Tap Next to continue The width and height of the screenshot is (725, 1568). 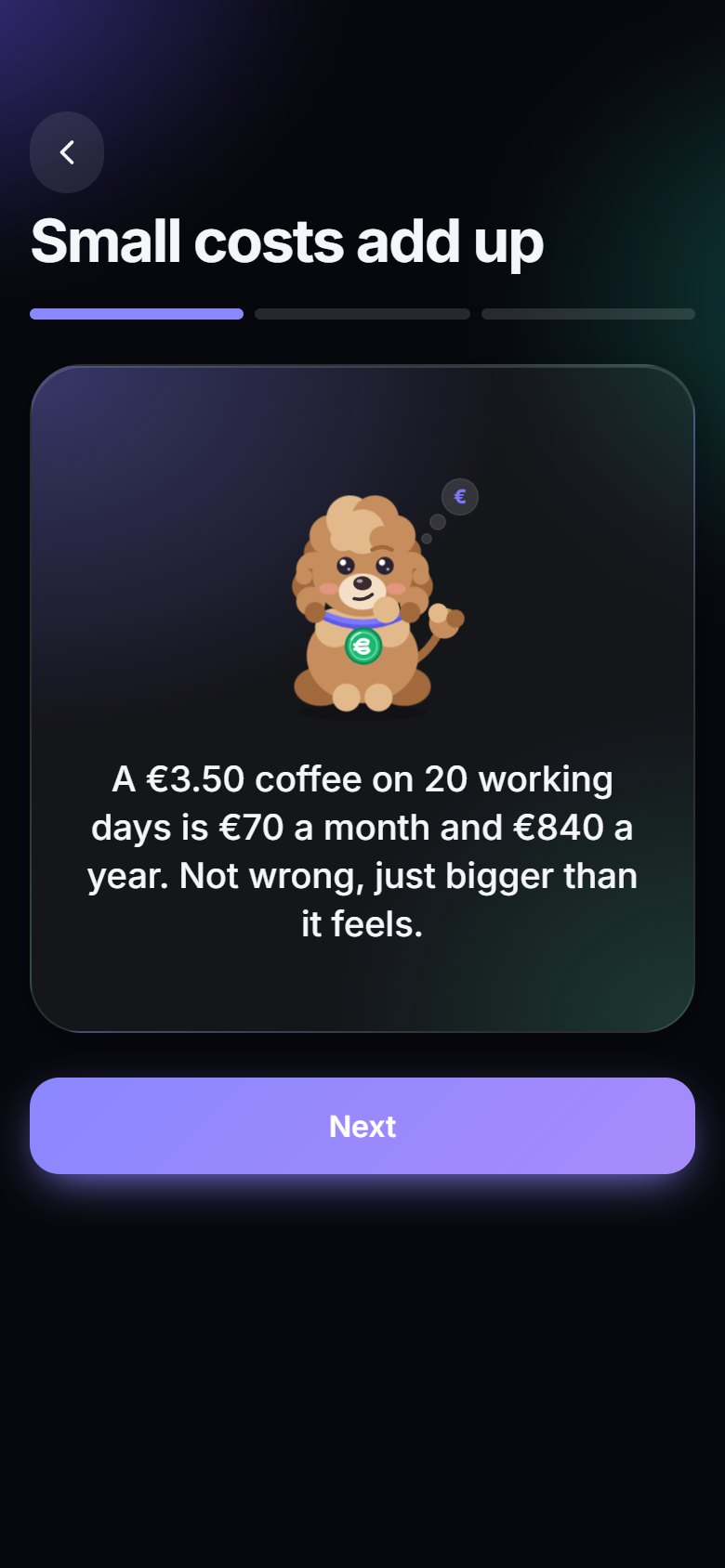pos(362,1126)
